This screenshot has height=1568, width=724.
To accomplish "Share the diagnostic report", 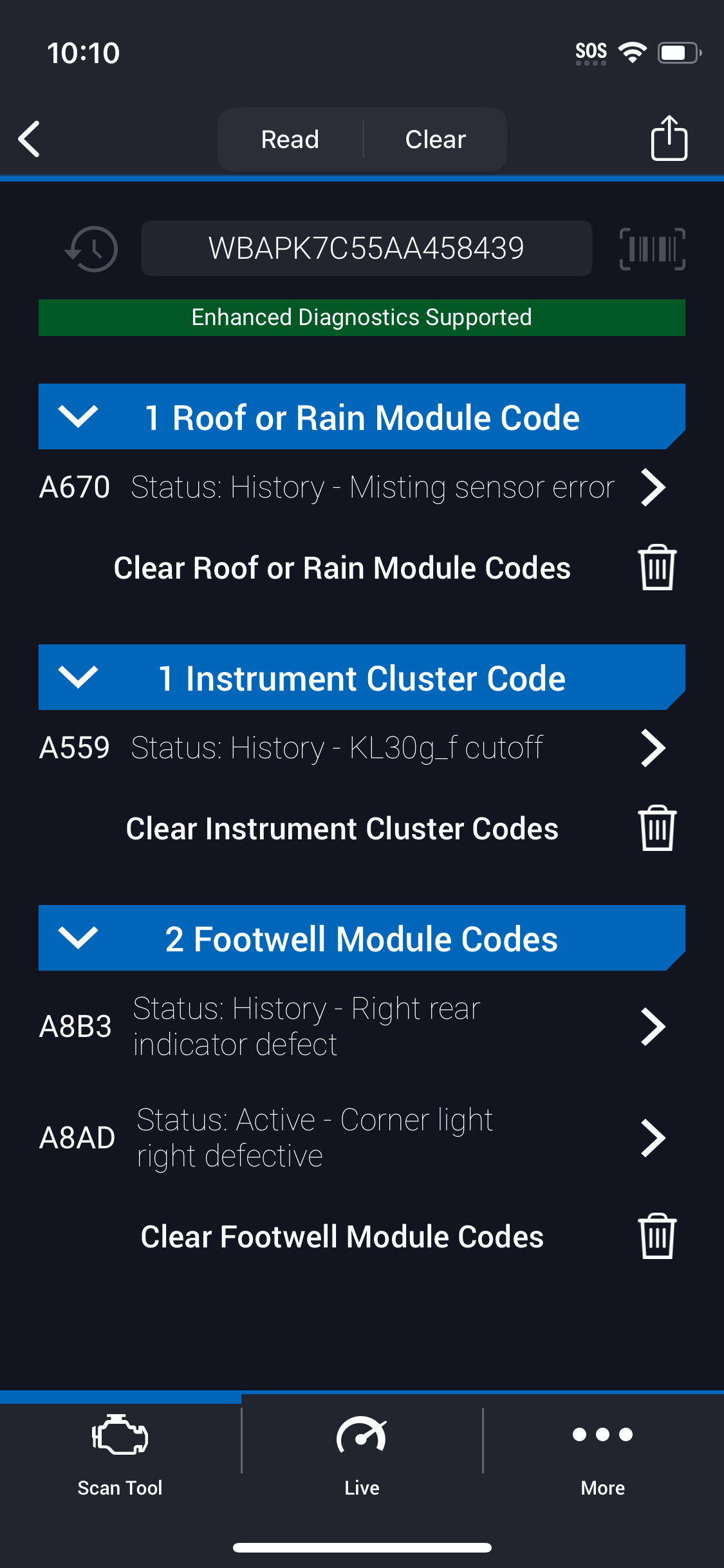I will [x=669, y=138].
